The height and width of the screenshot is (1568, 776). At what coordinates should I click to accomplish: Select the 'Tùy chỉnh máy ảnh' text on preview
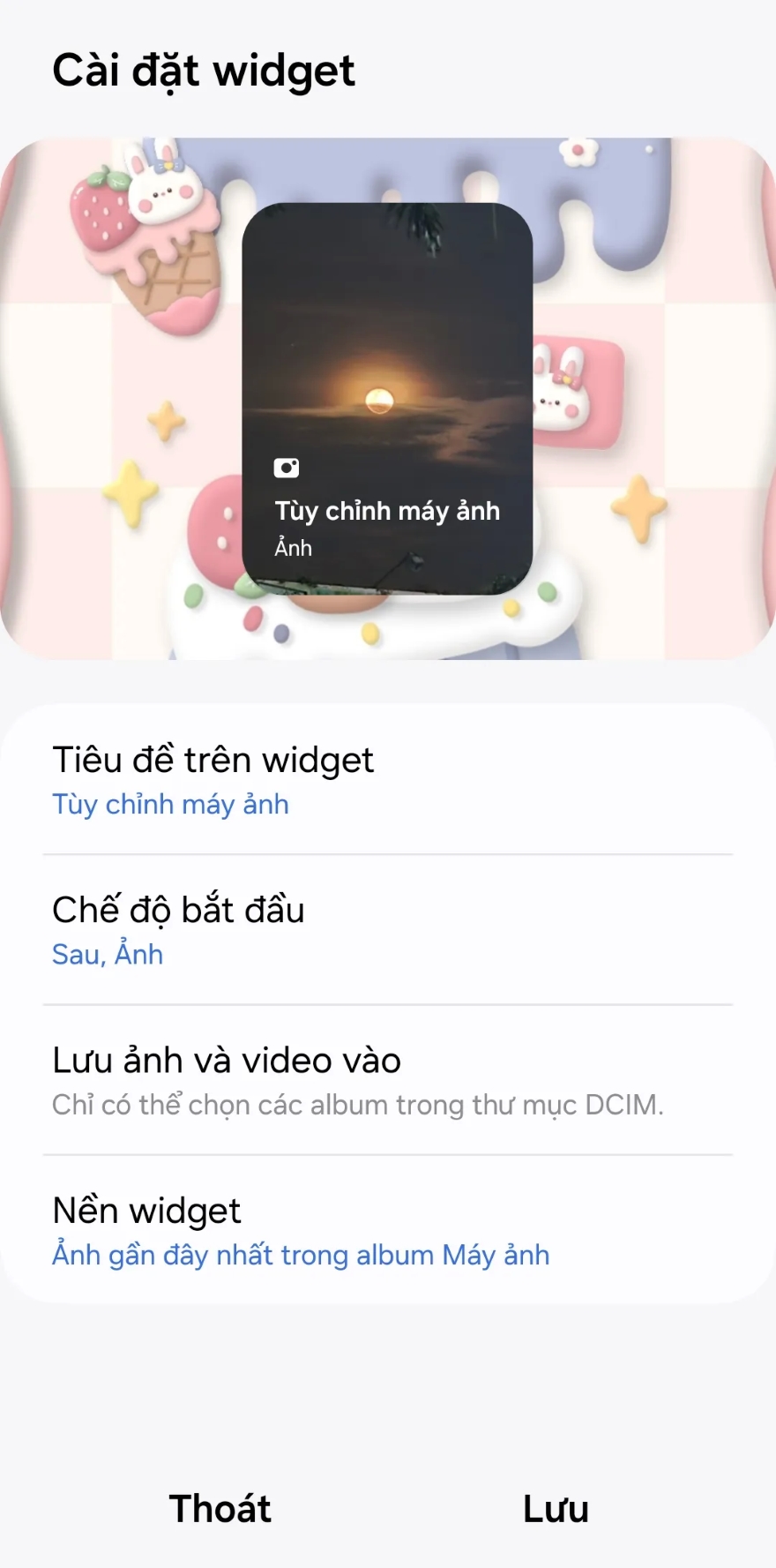click(x=387, y=512)
